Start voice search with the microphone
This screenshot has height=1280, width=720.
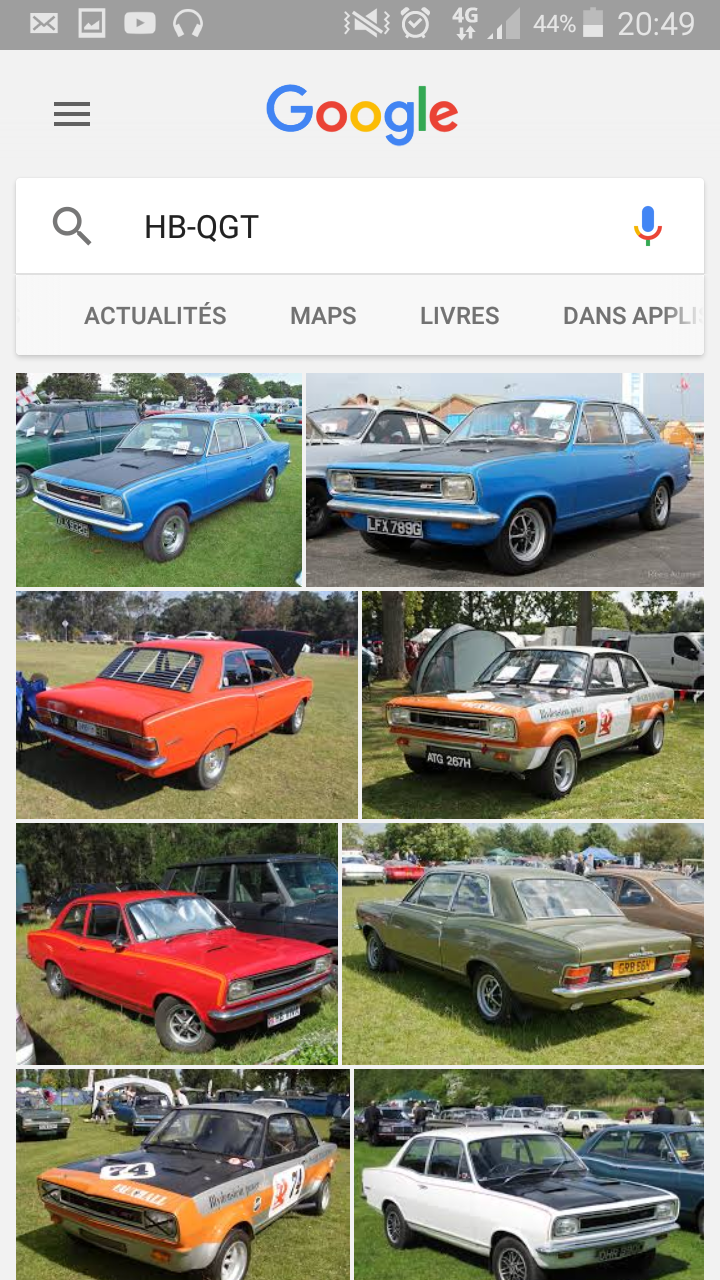tap(647, 226)
